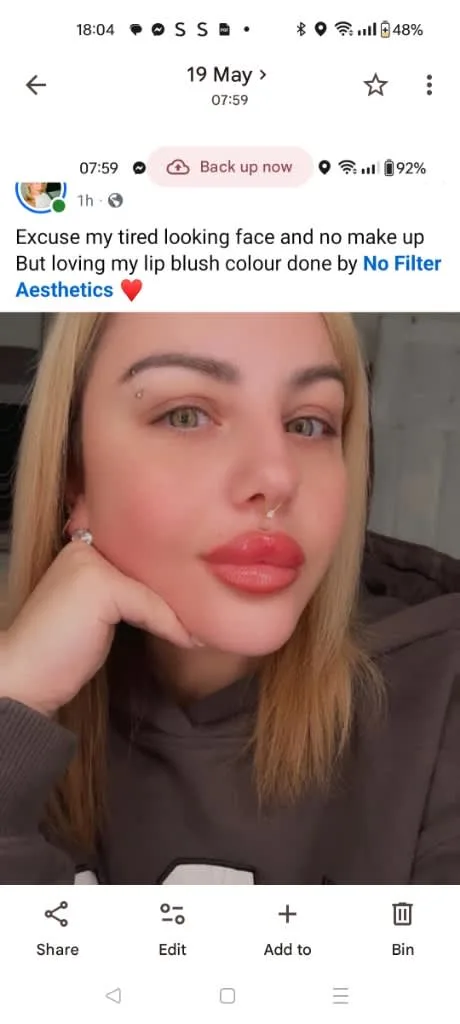Mark this photo as favourite with star

[376, 85]
